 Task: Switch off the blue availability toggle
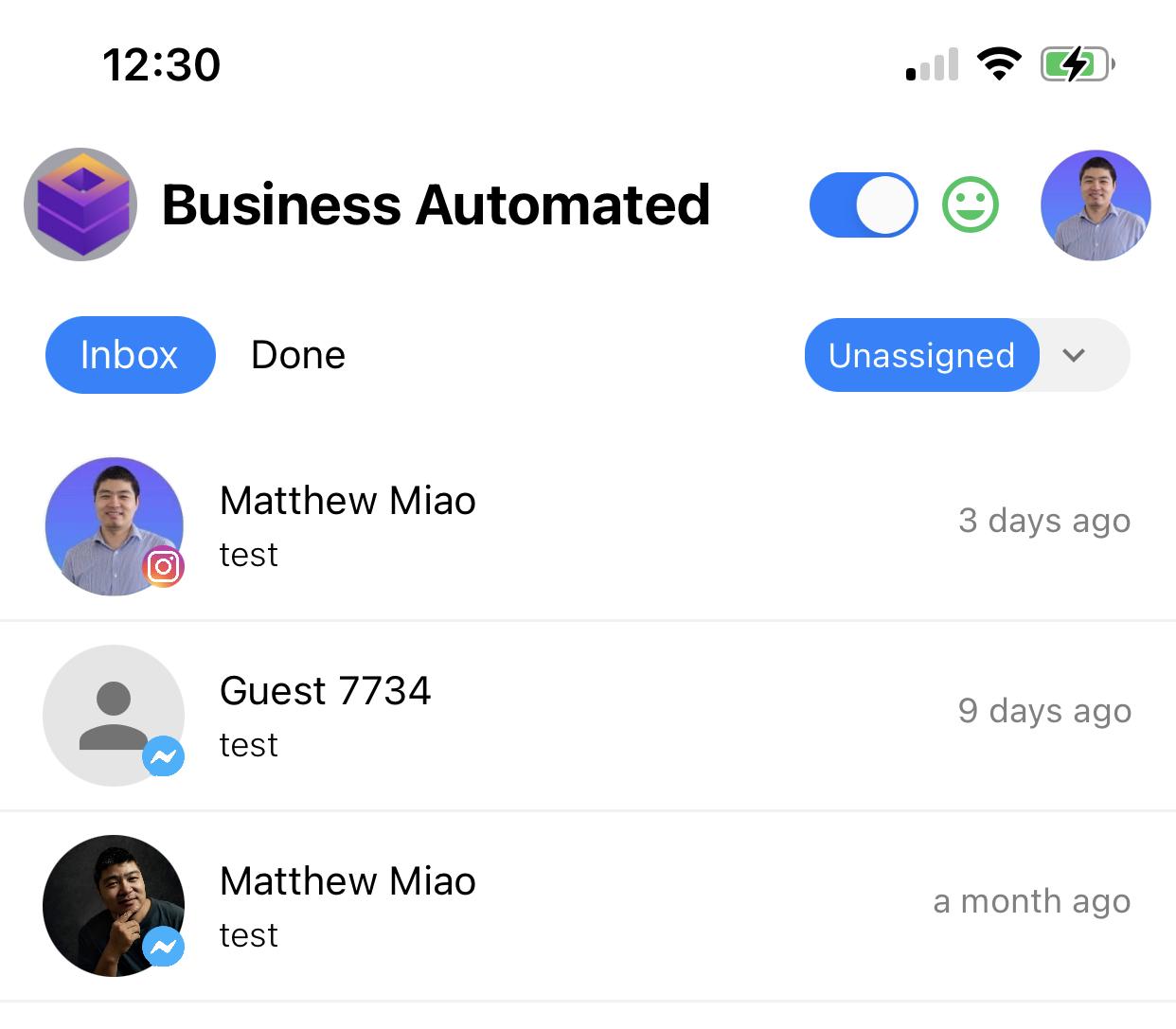(864, 204)
